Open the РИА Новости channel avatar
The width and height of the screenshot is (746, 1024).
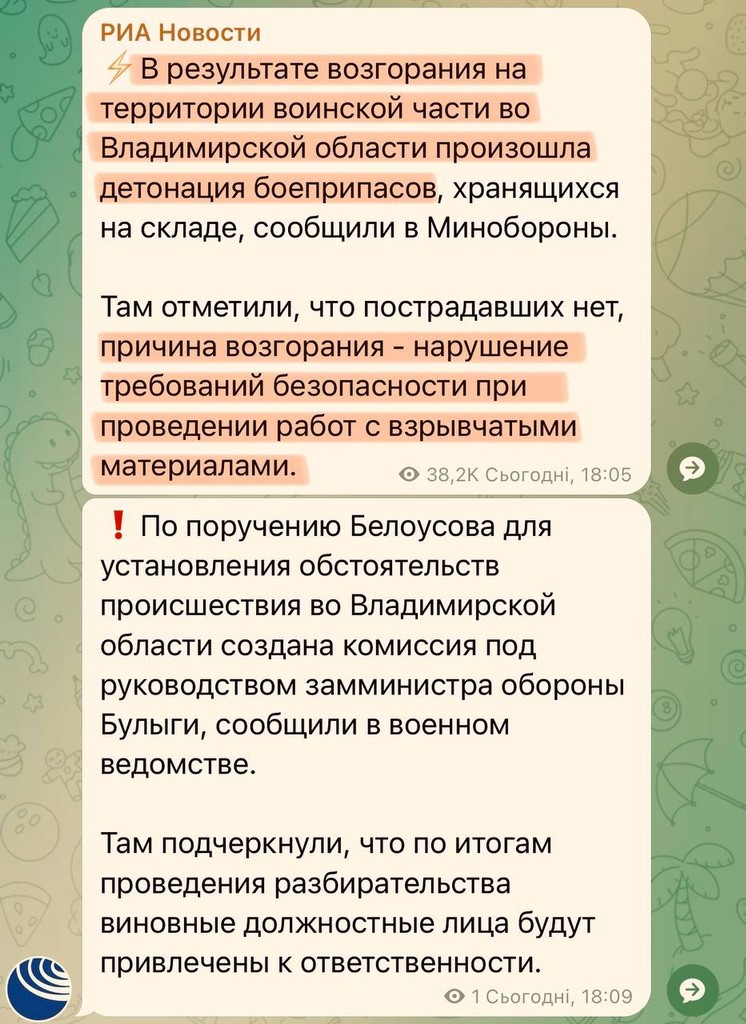(x=38, y=988)
